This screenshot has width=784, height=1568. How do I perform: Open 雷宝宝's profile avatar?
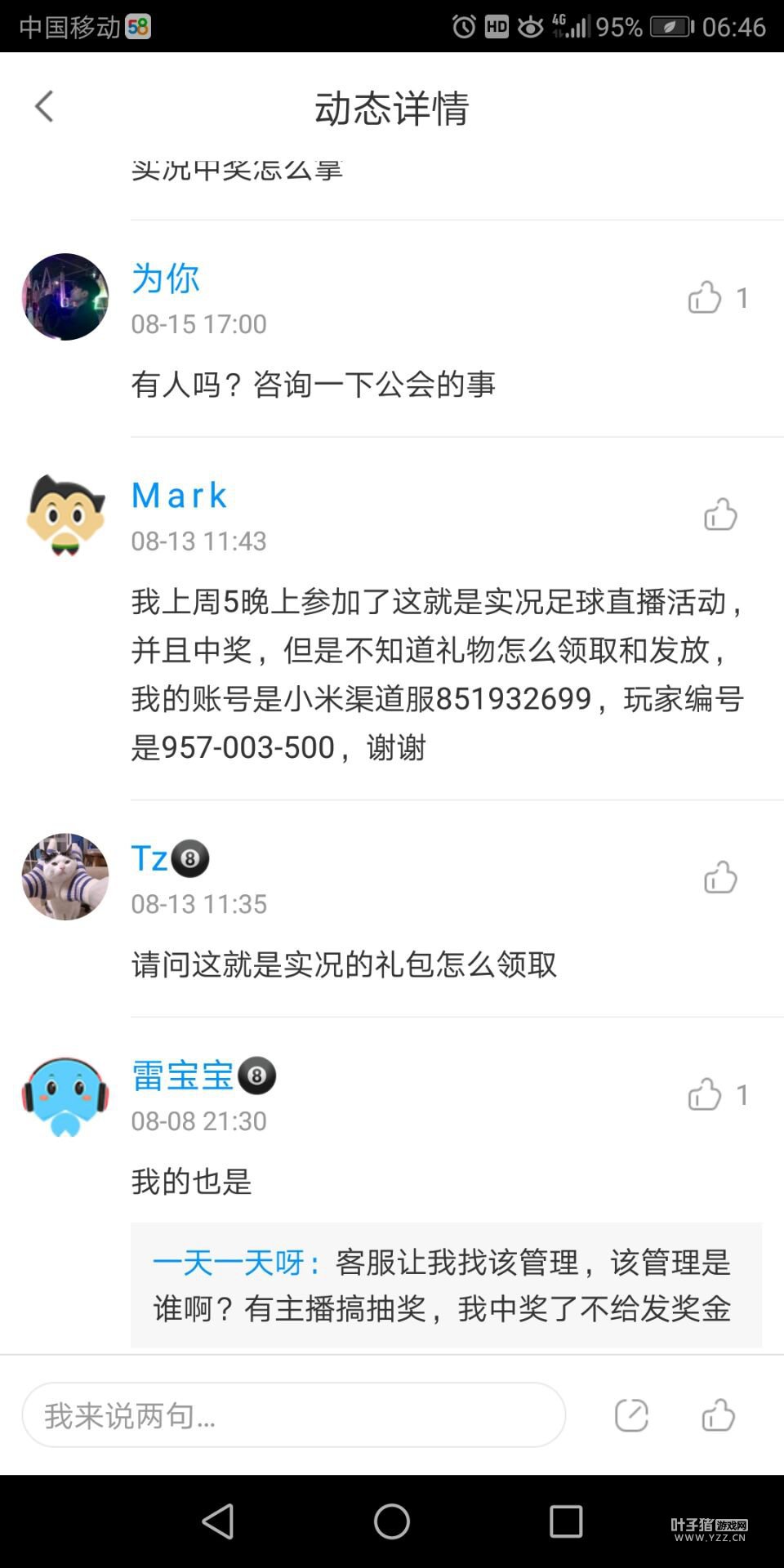[65, 1096]
